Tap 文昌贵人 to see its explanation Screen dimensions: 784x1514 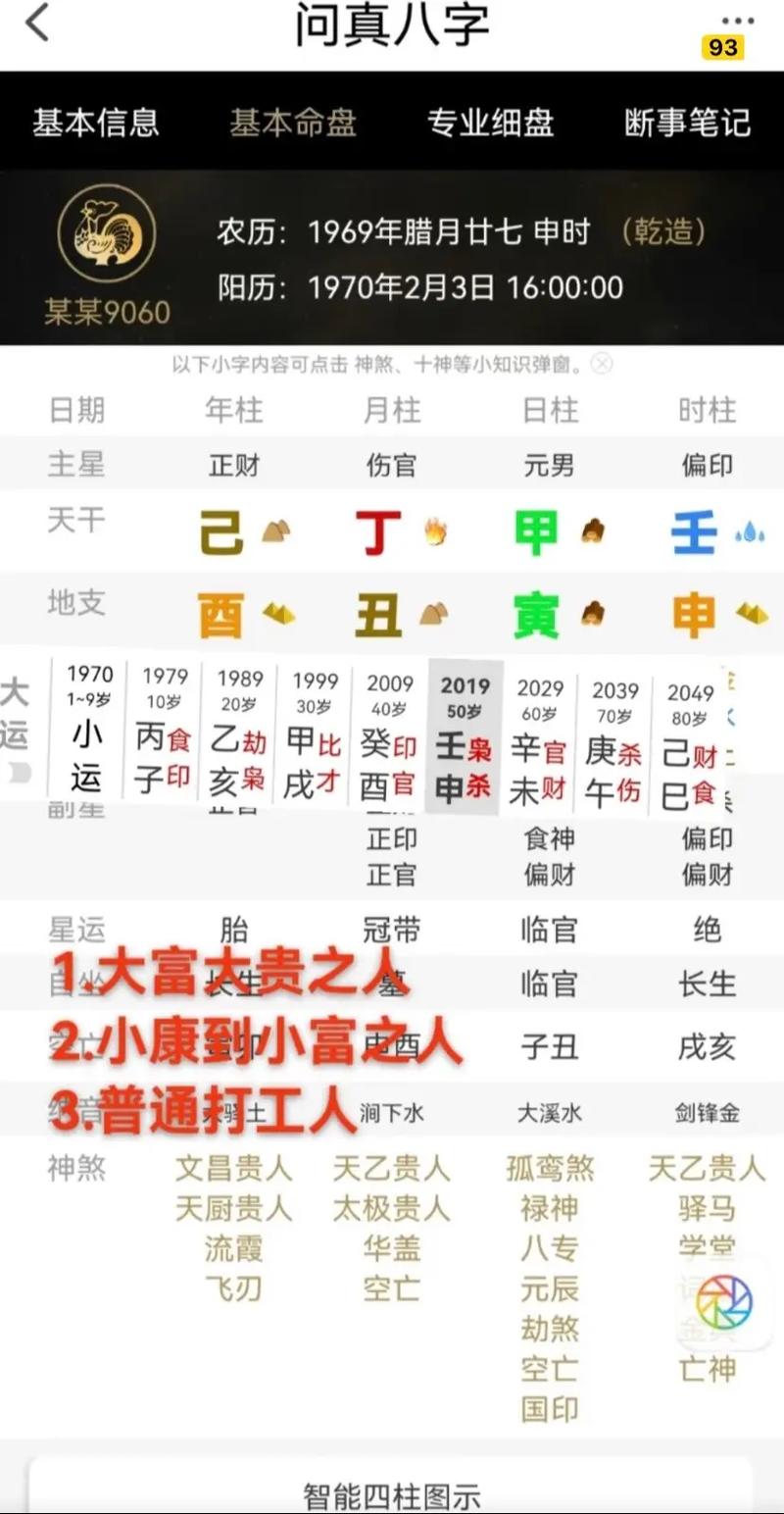coord(233,1168)
